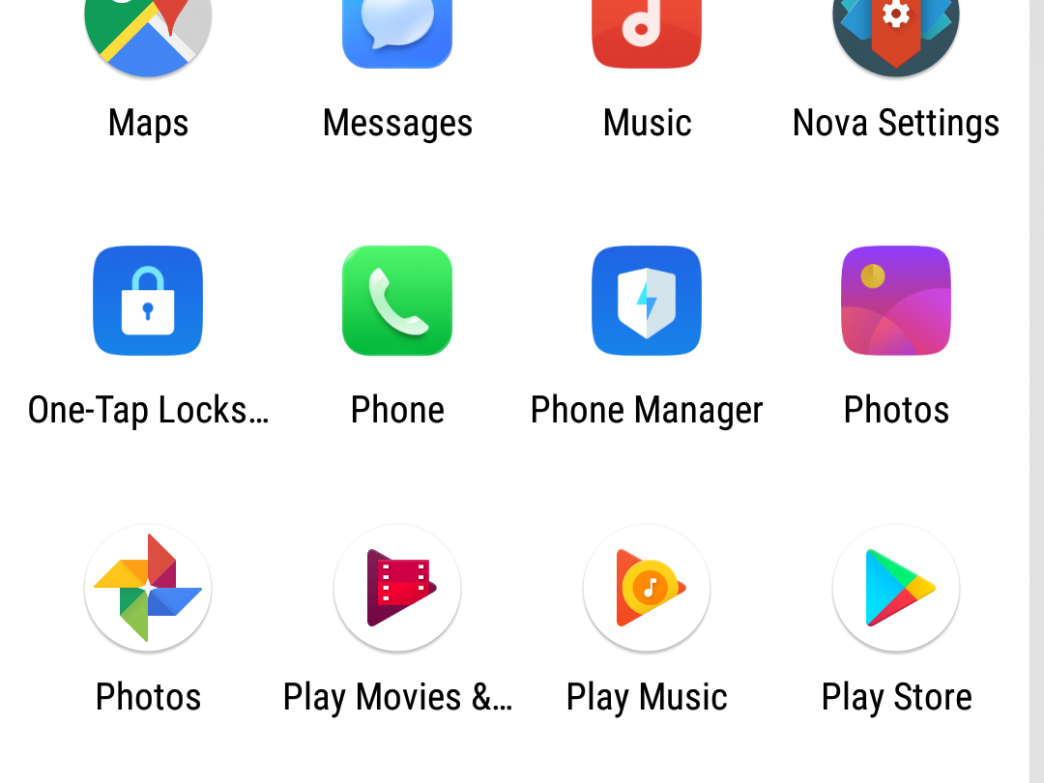1044x783 pixels.
Task: Open Nova Settings
Action: [896, 35]
